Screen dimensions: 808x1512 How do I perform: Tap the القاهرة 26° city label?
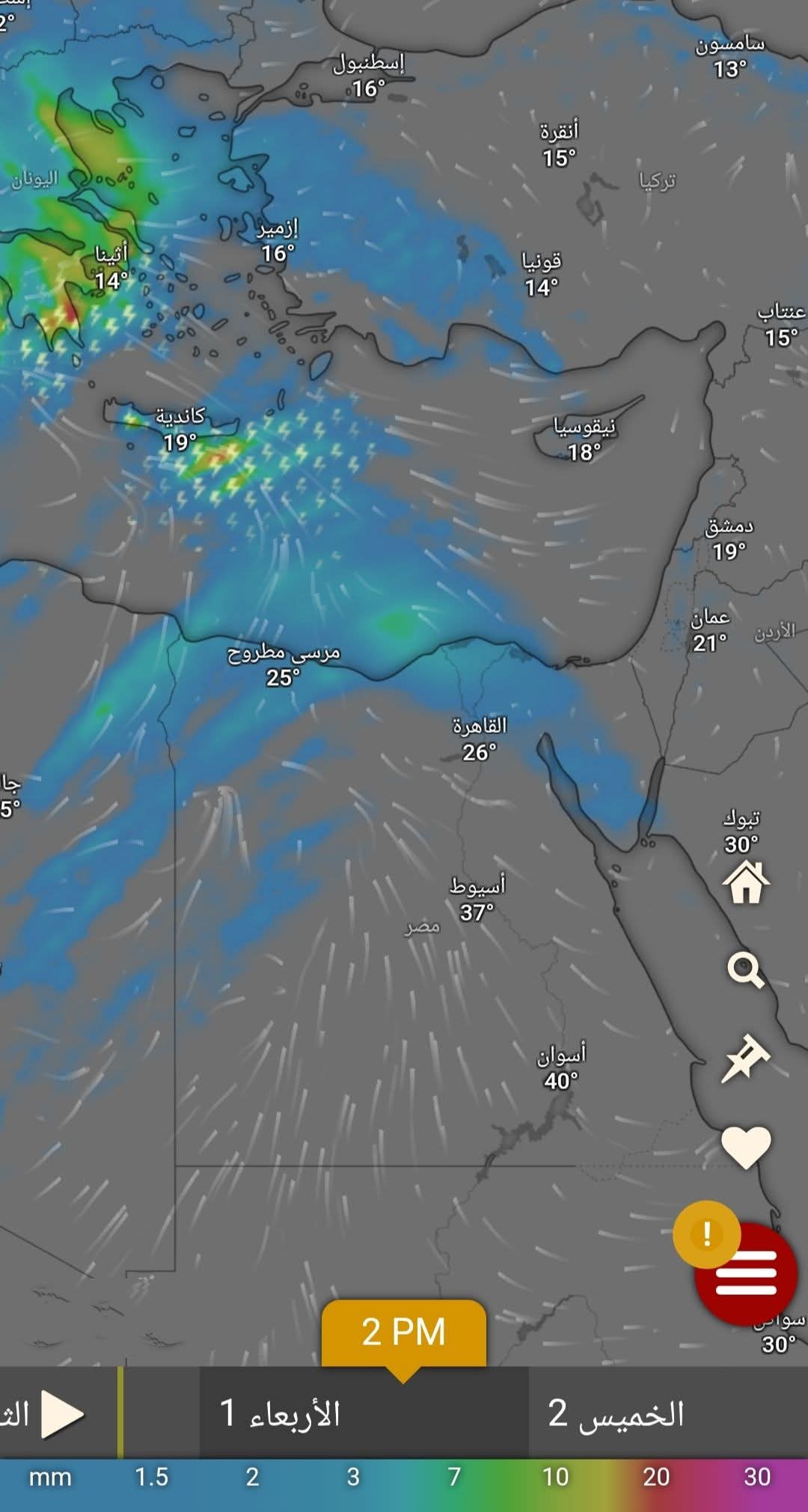click(x=479, y=739)
